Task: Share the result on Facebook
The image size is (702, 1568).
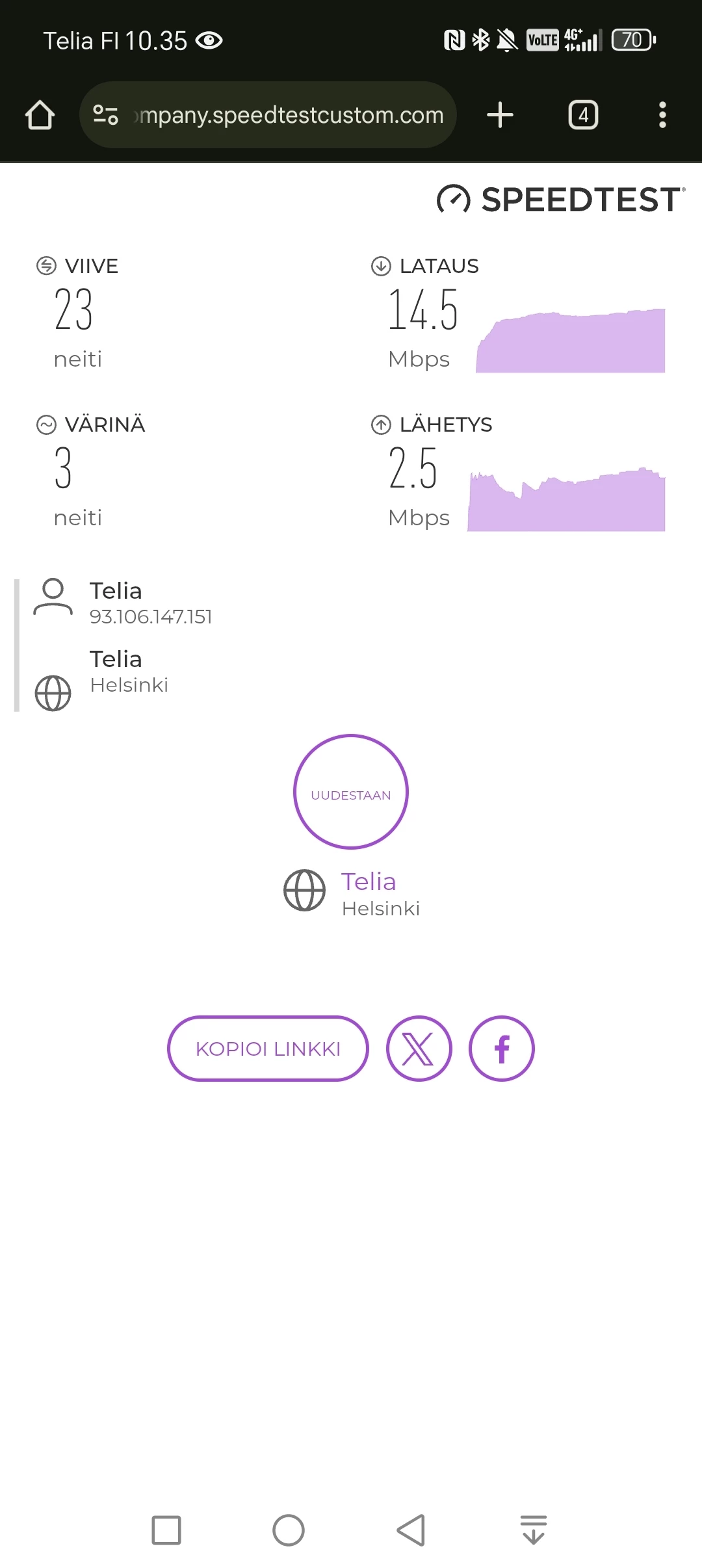Action: click(501, 1049)
